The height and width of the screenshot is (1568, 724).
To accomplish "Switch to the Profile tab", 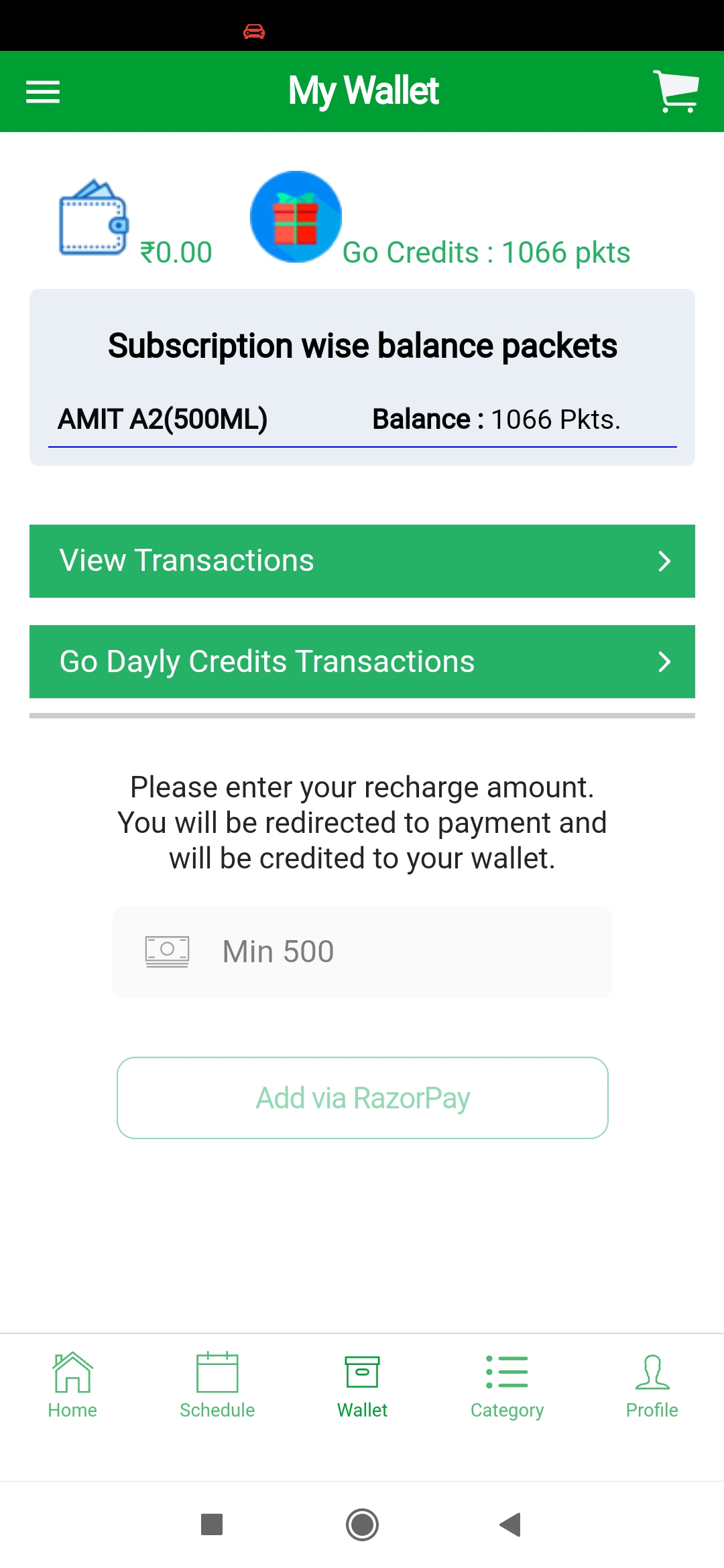I will (652, 1384).
